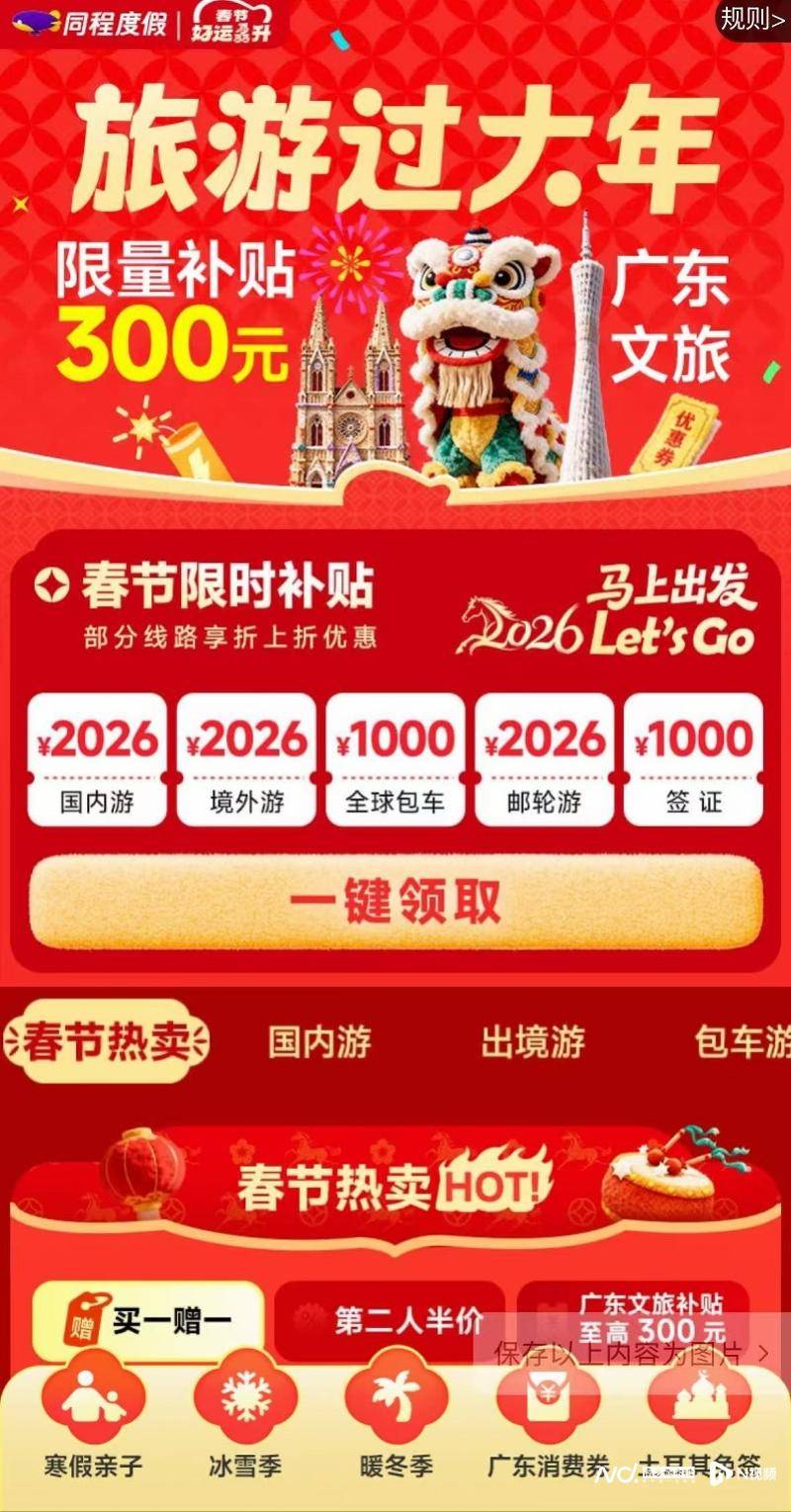Select the ¥2026 境外游 coupon

pos(246,759)
